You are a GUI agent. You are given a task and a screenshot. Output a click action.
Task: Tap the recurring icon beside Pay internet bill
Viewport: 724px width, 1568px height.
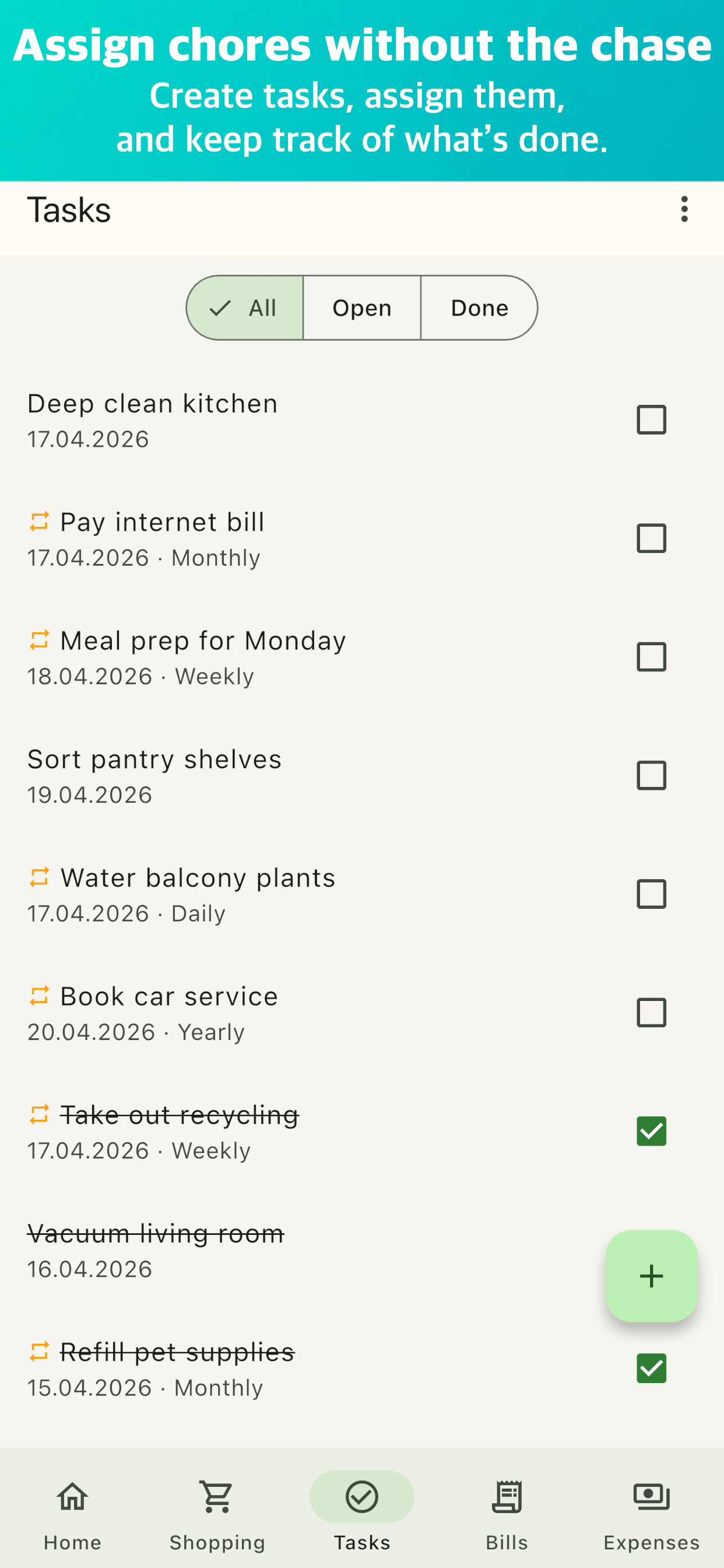(x=38, y=521)
